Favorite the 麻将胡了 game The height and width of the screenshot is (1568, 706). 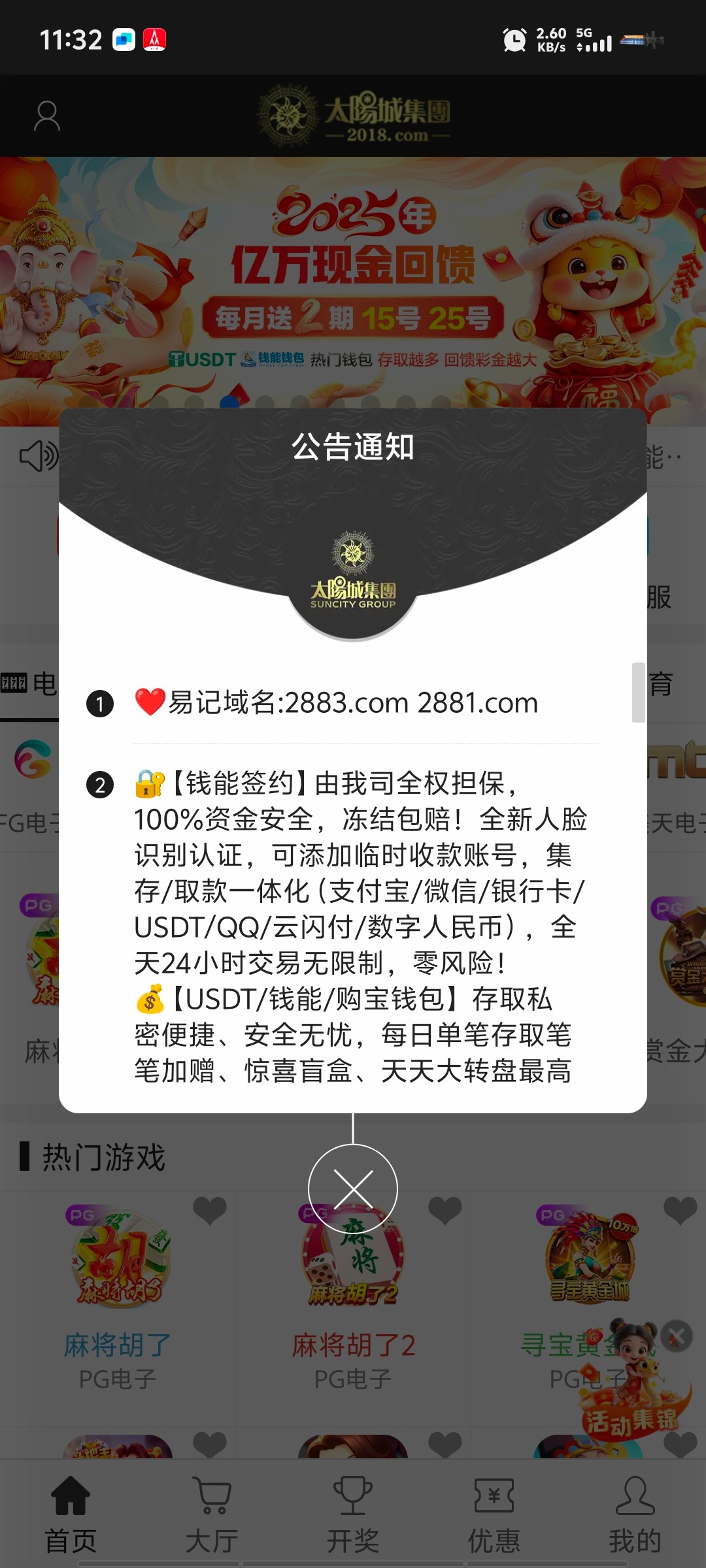(210, 1211)
